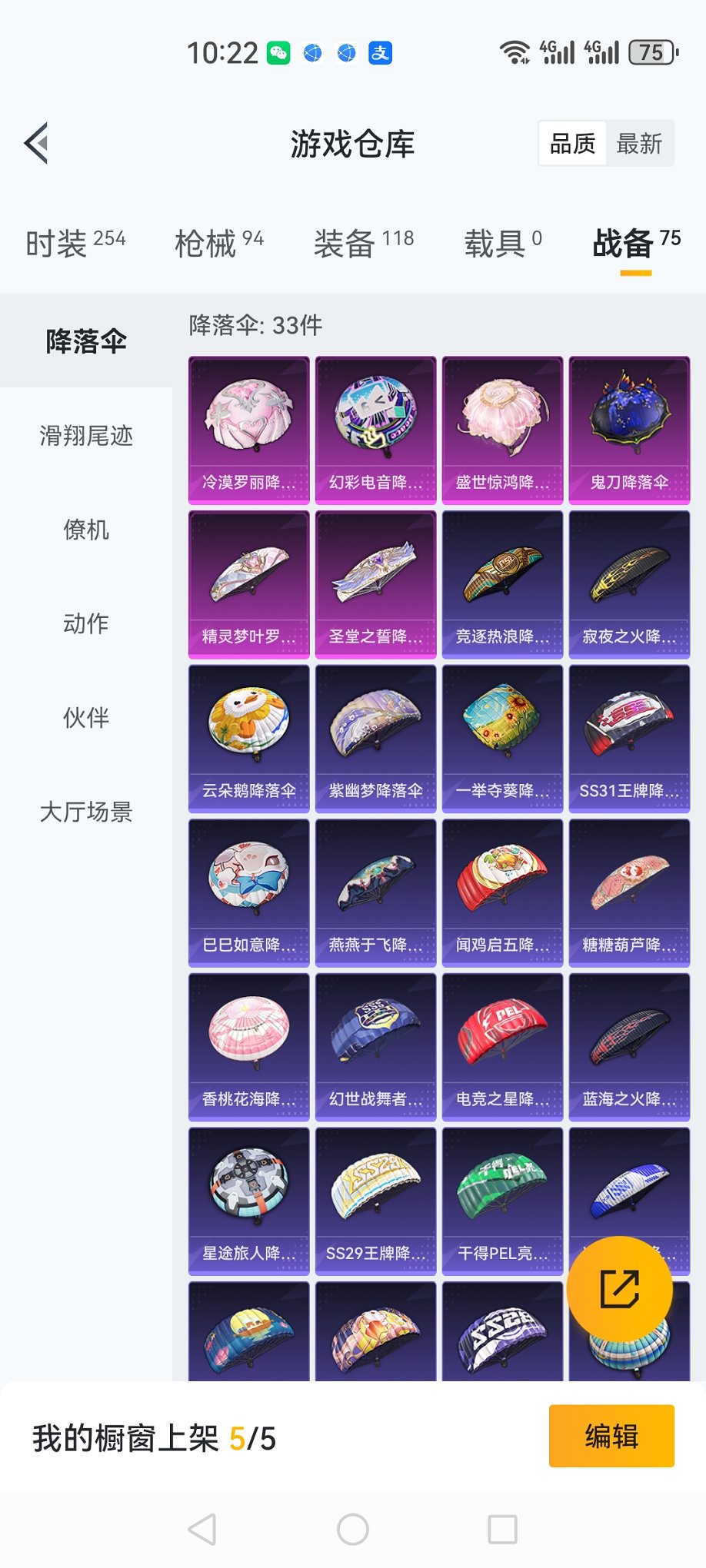Tap the 我的橱窗上架 5/5 link
The width and height of the screenshot is (706, 1568).
coord(154,1437)
